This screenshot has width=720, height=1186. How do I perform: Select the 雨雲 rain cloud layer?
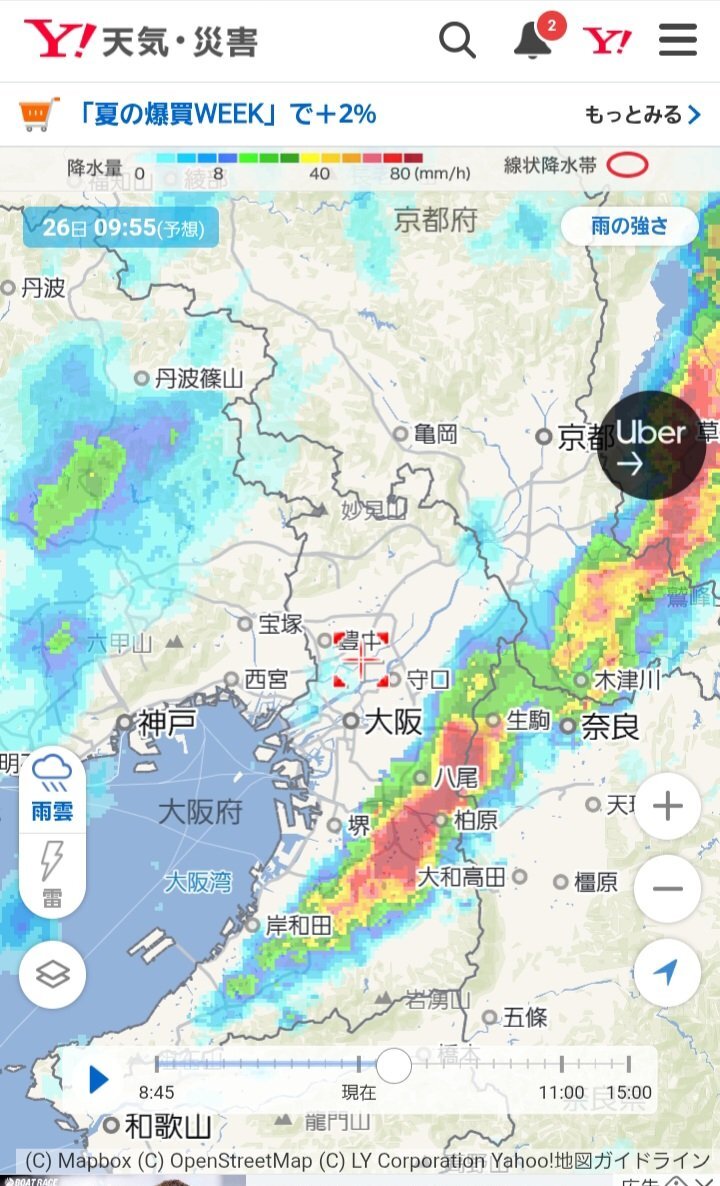pyautogui.click(x=52, y=788)
